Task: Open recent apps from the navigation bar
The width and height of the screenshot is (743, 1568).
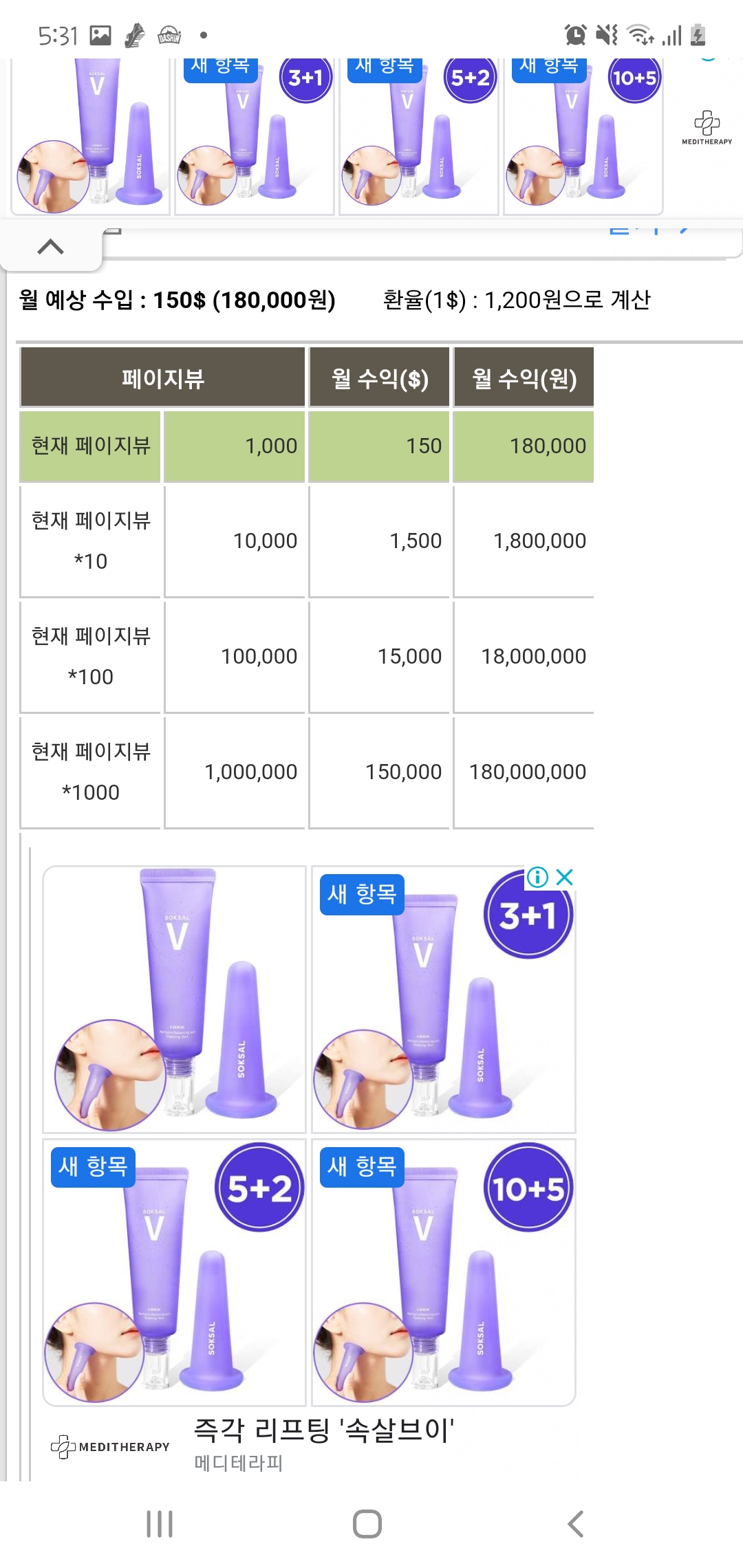Action: (x=160, y=1524)
